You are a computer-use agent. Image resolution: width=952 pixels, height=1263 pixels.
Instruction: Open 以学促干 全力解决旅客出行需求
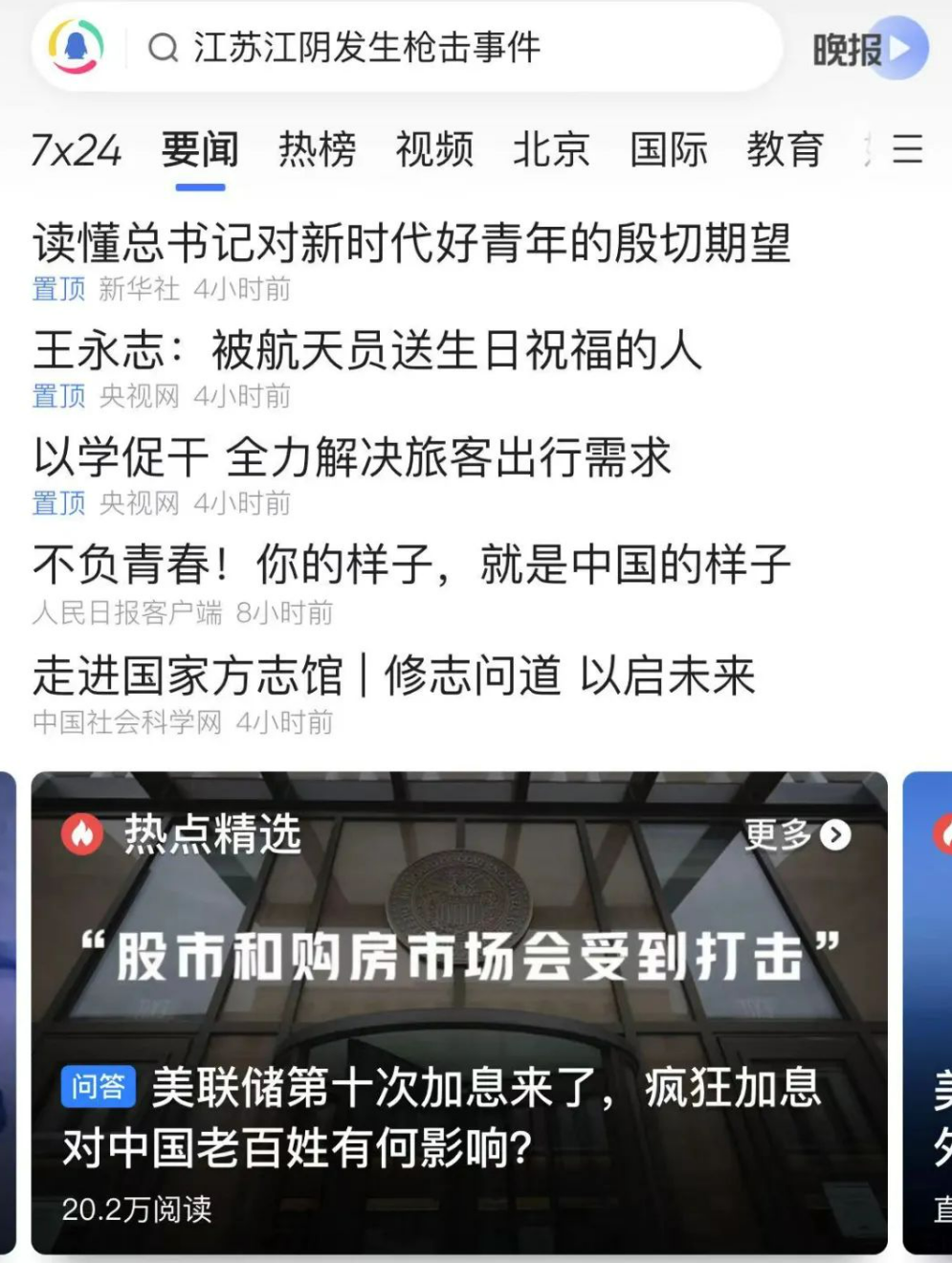(352, 456)
